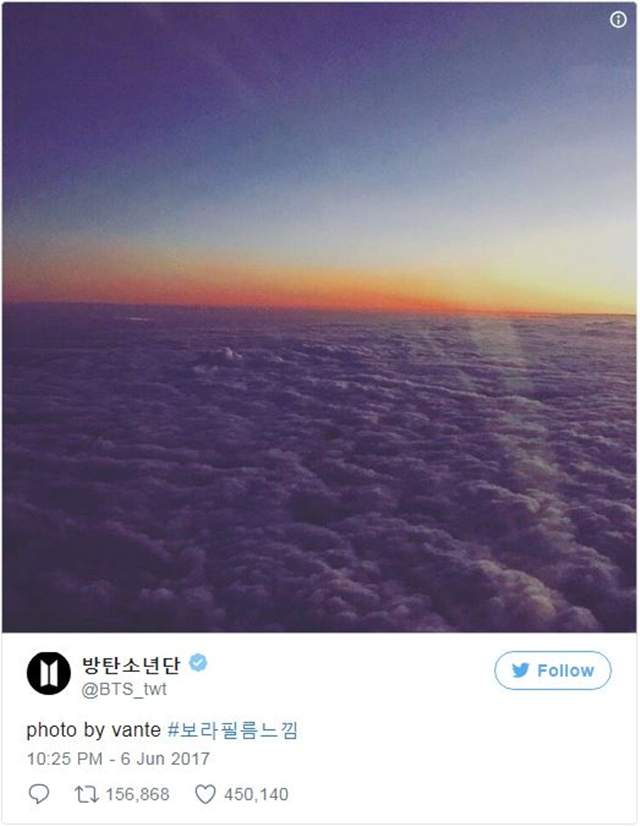Open the info icon on the photo
The width and height of the screenshot is (640, 826).
pos(618,20)
